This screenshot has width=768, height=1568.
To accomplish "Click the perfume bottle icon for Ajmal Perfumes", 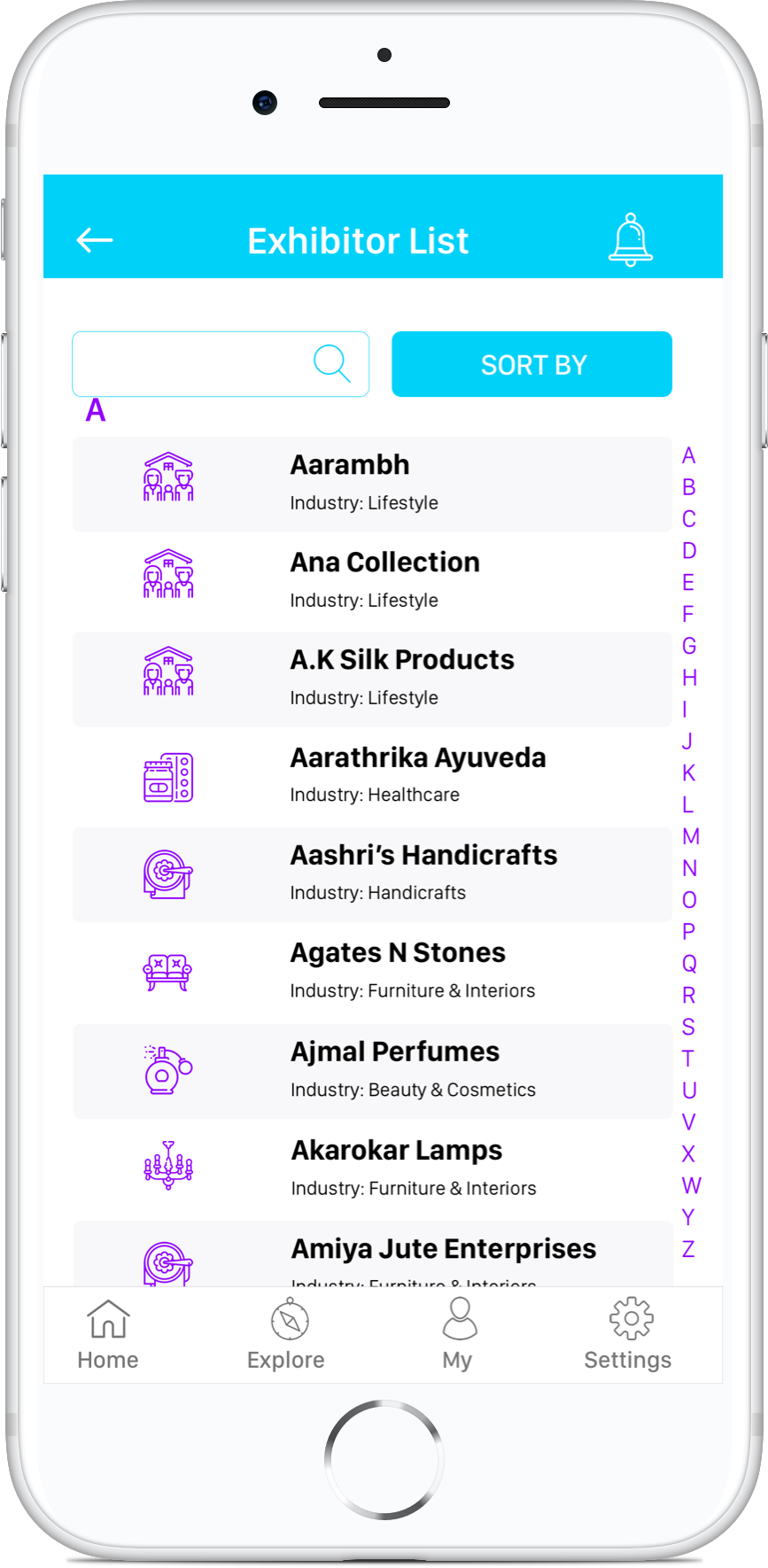I will pyautogui.click(x=168, y=1070).
